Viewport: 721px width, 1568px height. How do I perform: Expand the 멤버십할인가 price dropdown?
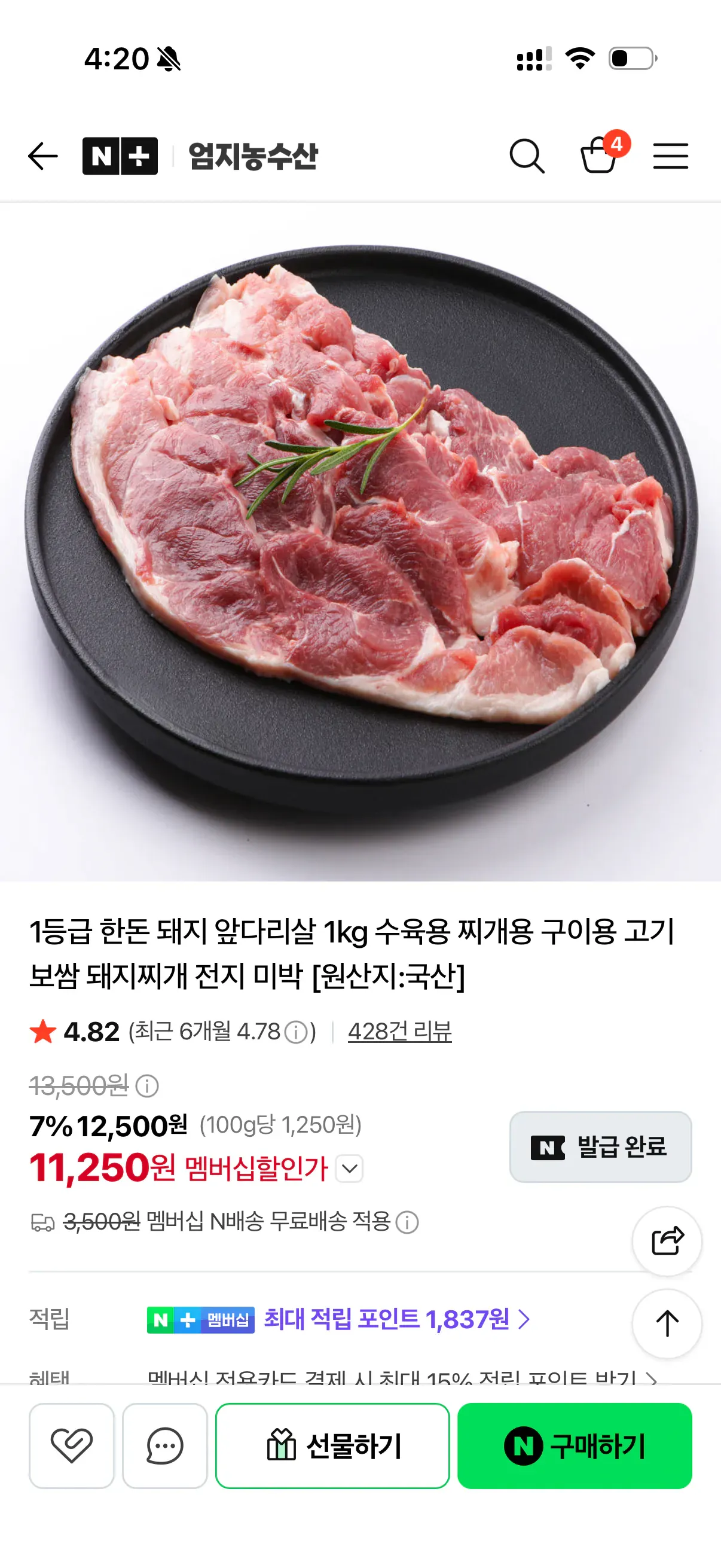(x=349, y=1168)
